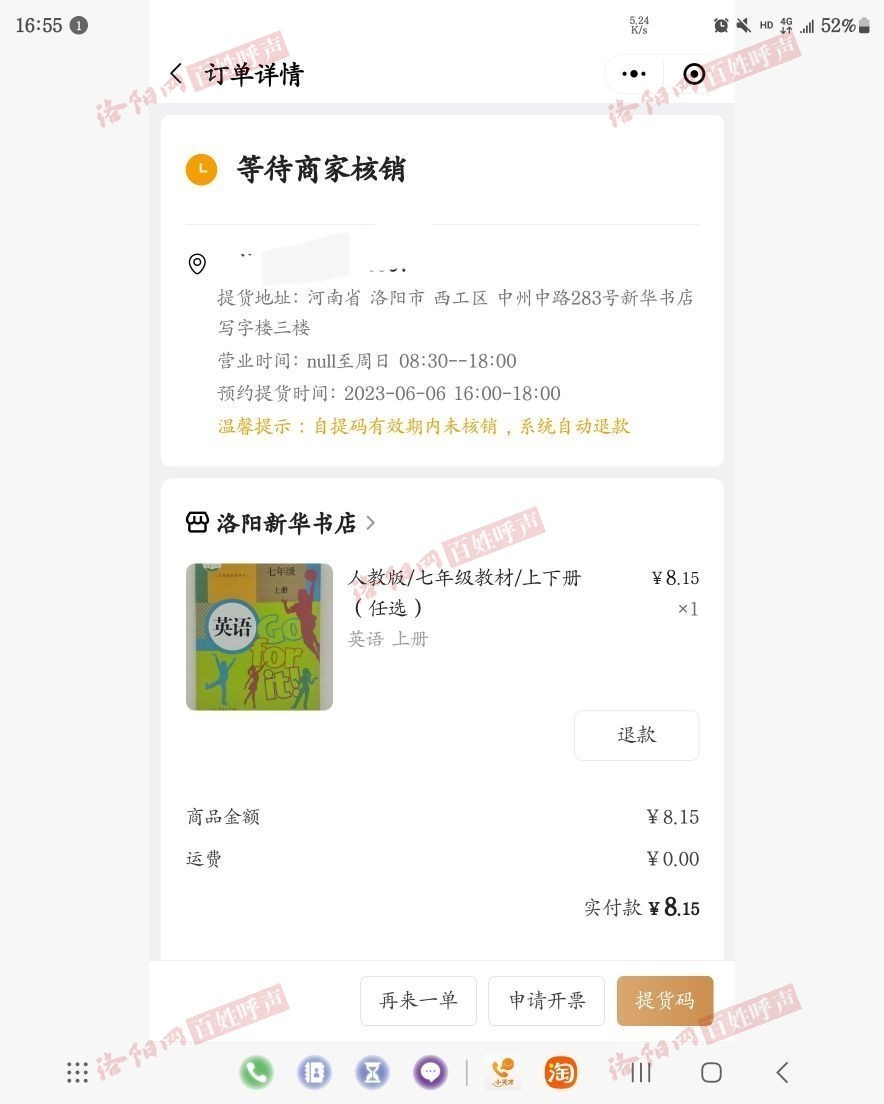Open the mini program more options menu
The height and width of the screenshot is (1104, 884).
(634, 74)
